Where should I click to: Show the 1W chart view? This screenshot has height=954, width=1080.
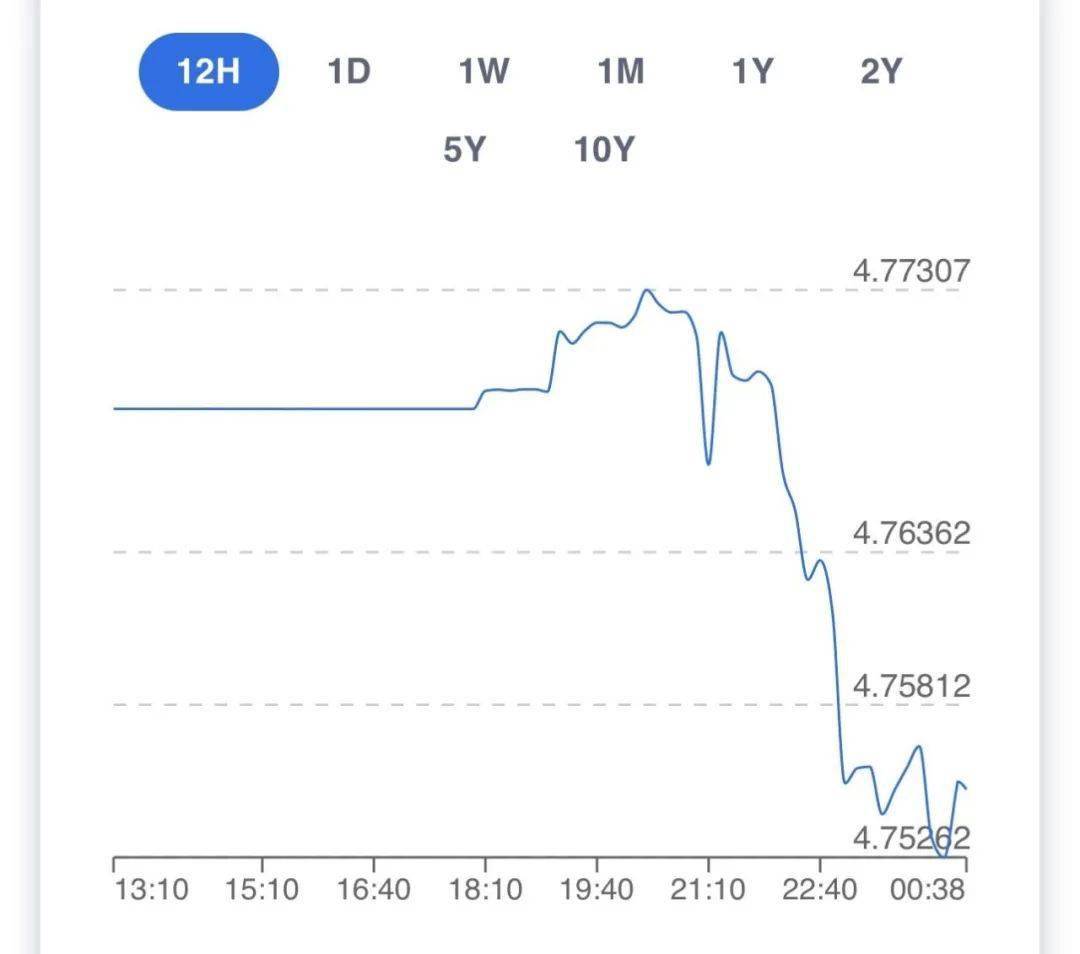484,72
